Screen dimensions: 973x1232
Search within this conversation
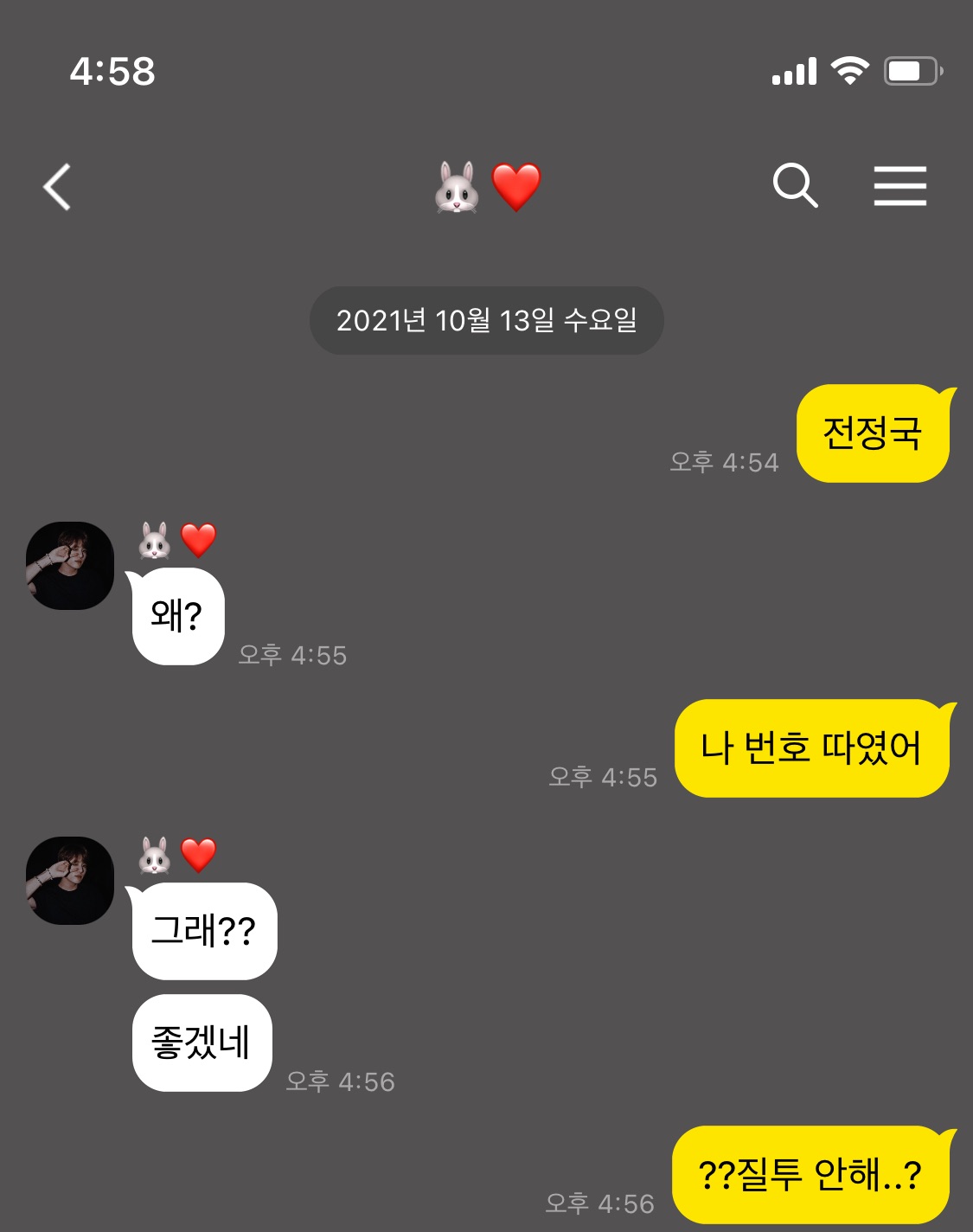(794, 185)
